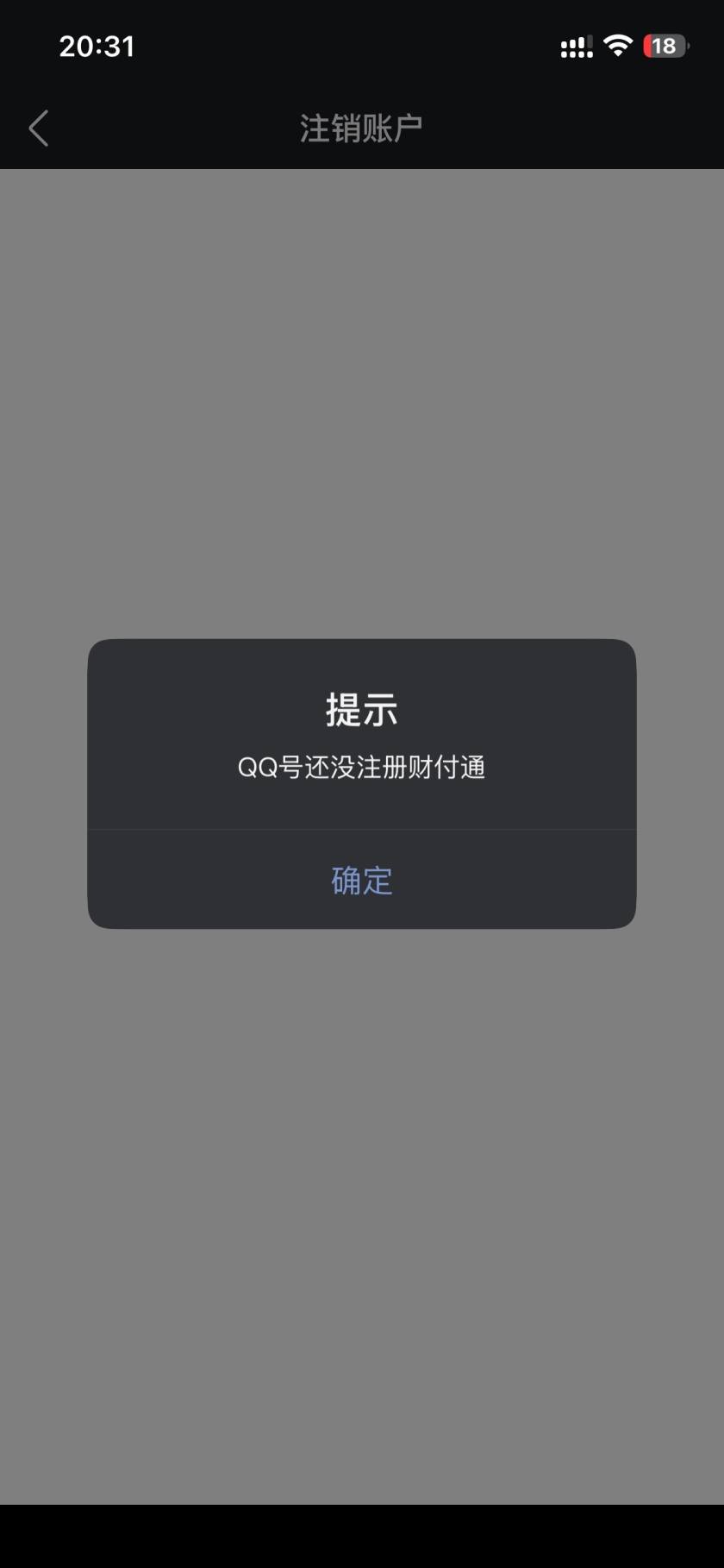
Task: Tap the navigation bar header area
Action: (361, 127)
